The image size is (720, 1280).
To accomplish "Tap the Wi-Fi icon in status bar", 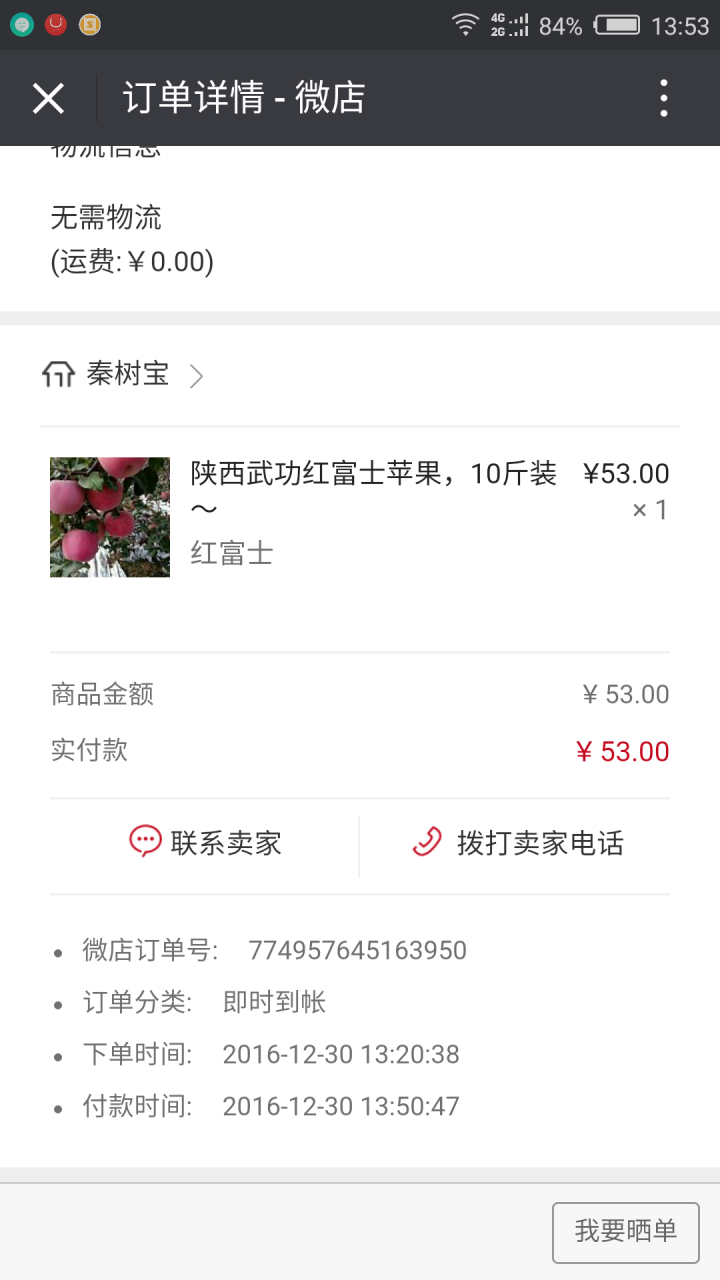I will (467, 24).
